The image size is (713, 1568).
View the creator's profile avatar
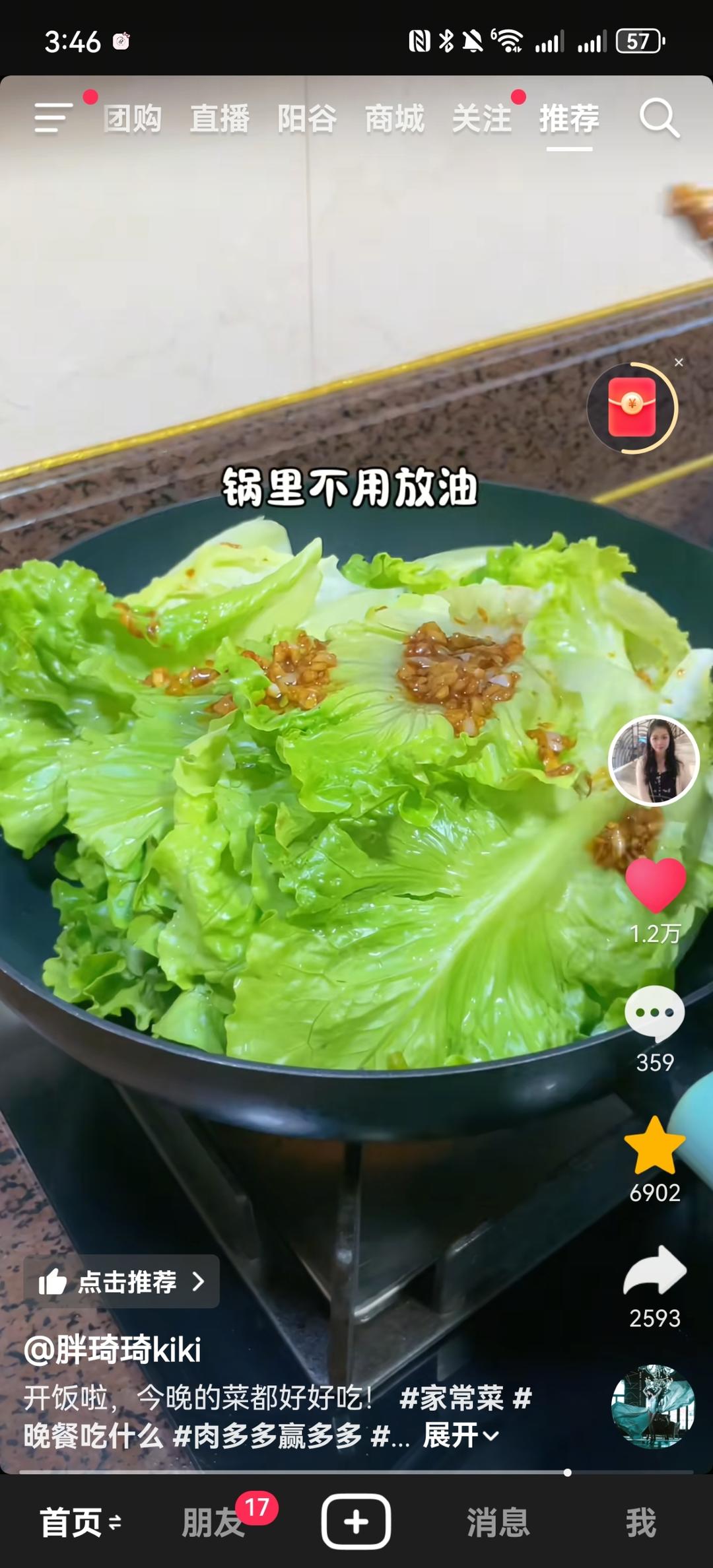pyautogui.click(x=654, y=761)
